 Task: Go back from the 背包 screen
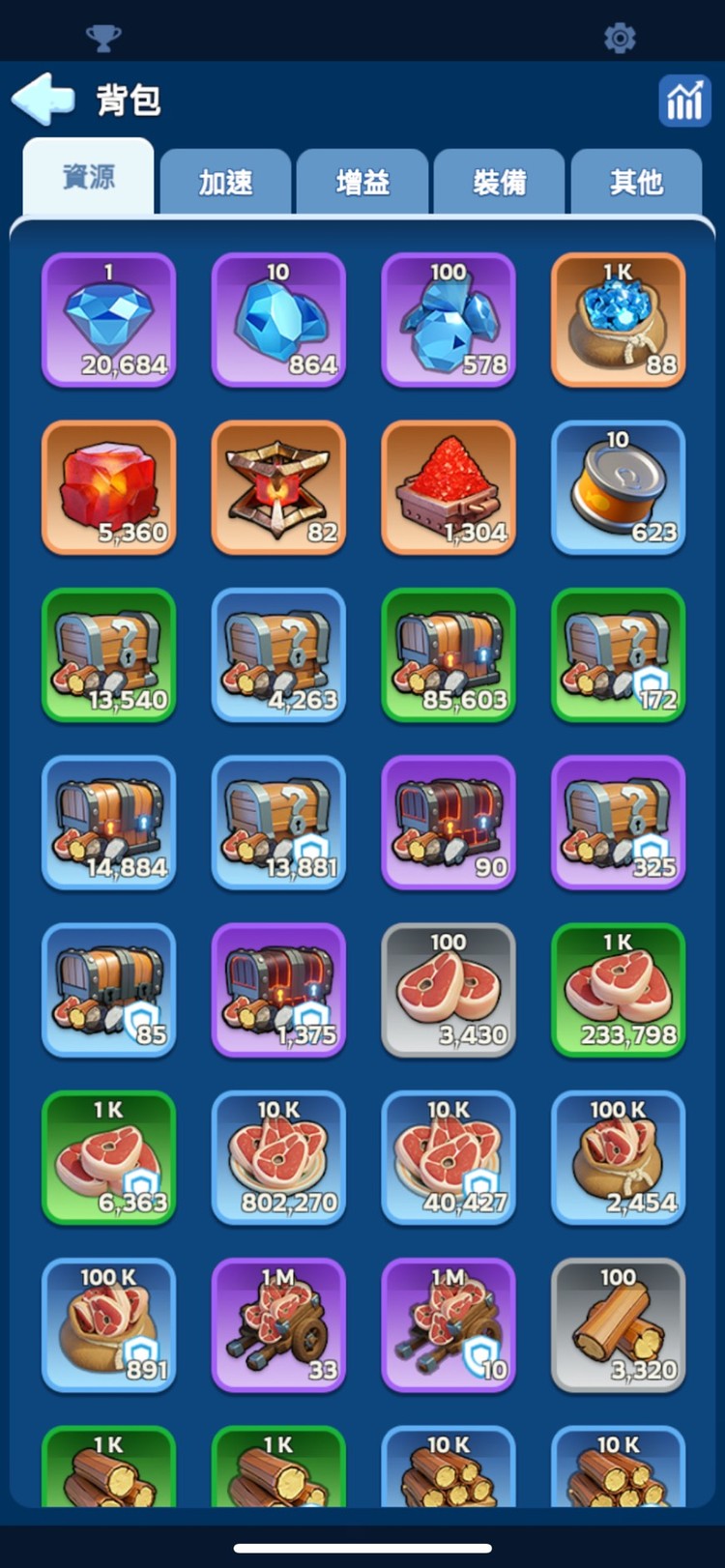[43, 99]
